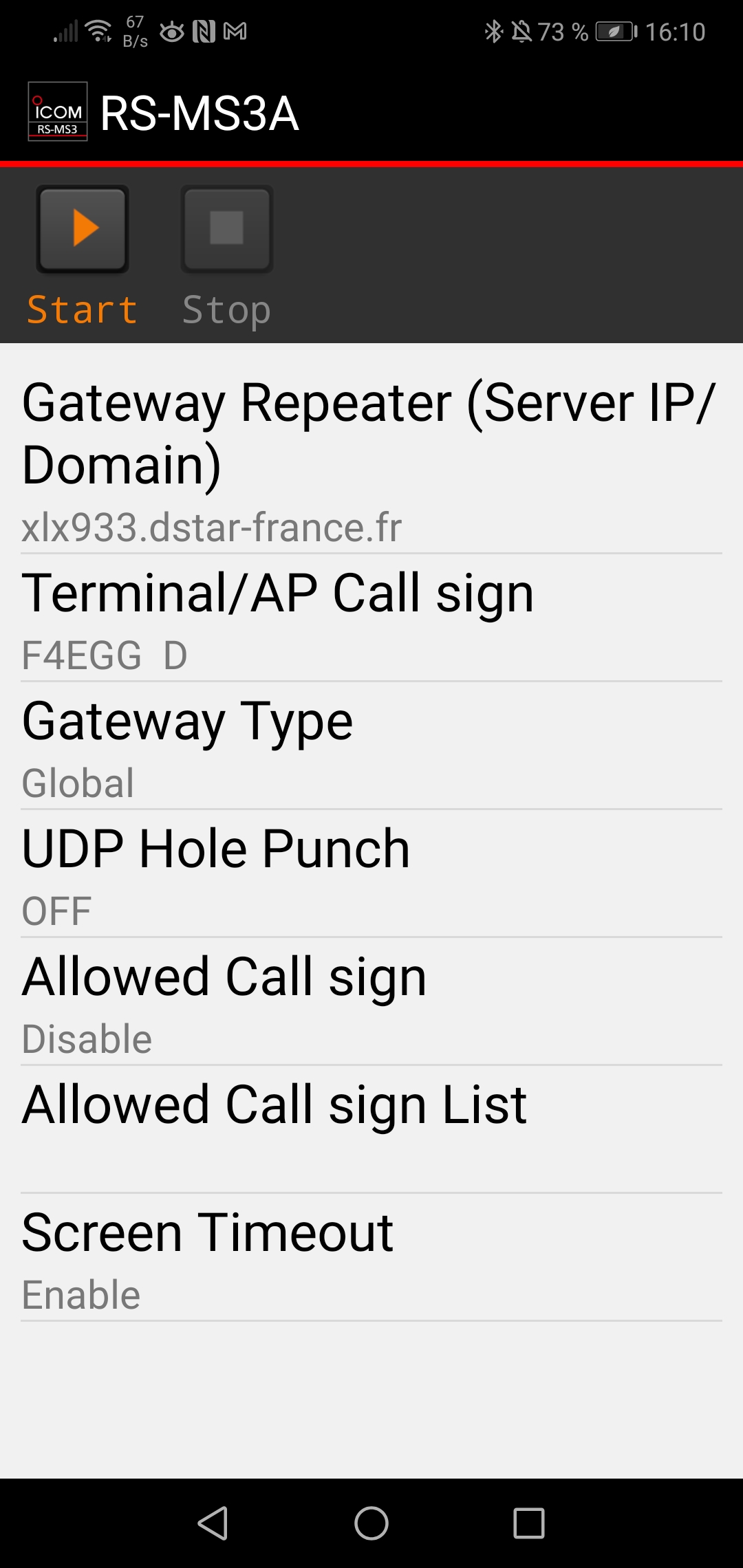This screenshot has height=1568, width=743.
Task: Open the Allowed Call sign setting
Action: [371, 1002]
